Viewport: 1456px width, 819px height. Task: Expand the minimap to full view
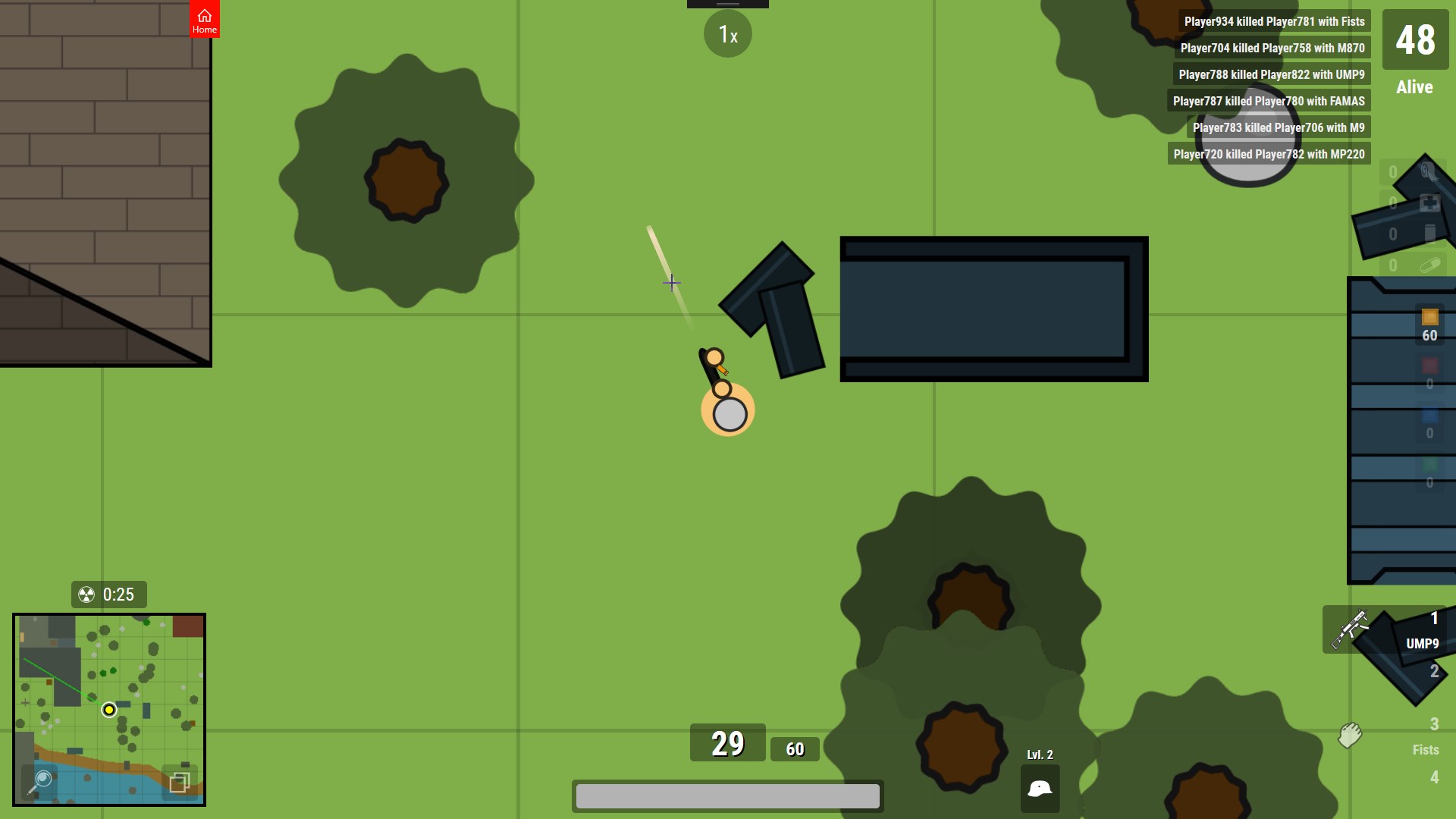tap(180, 782)
